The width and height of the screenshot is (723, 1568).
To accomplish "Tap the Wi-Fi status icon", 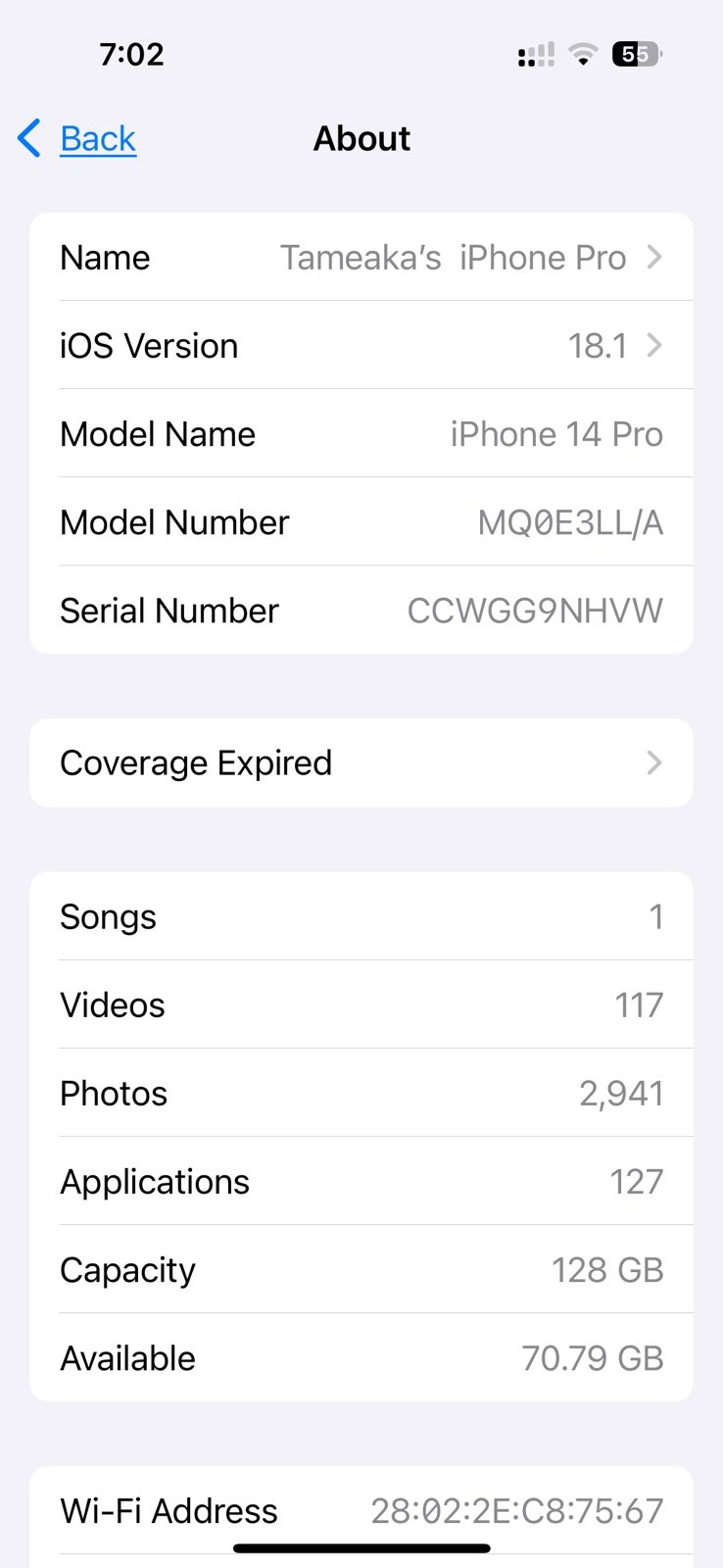I will click(582, 55).
